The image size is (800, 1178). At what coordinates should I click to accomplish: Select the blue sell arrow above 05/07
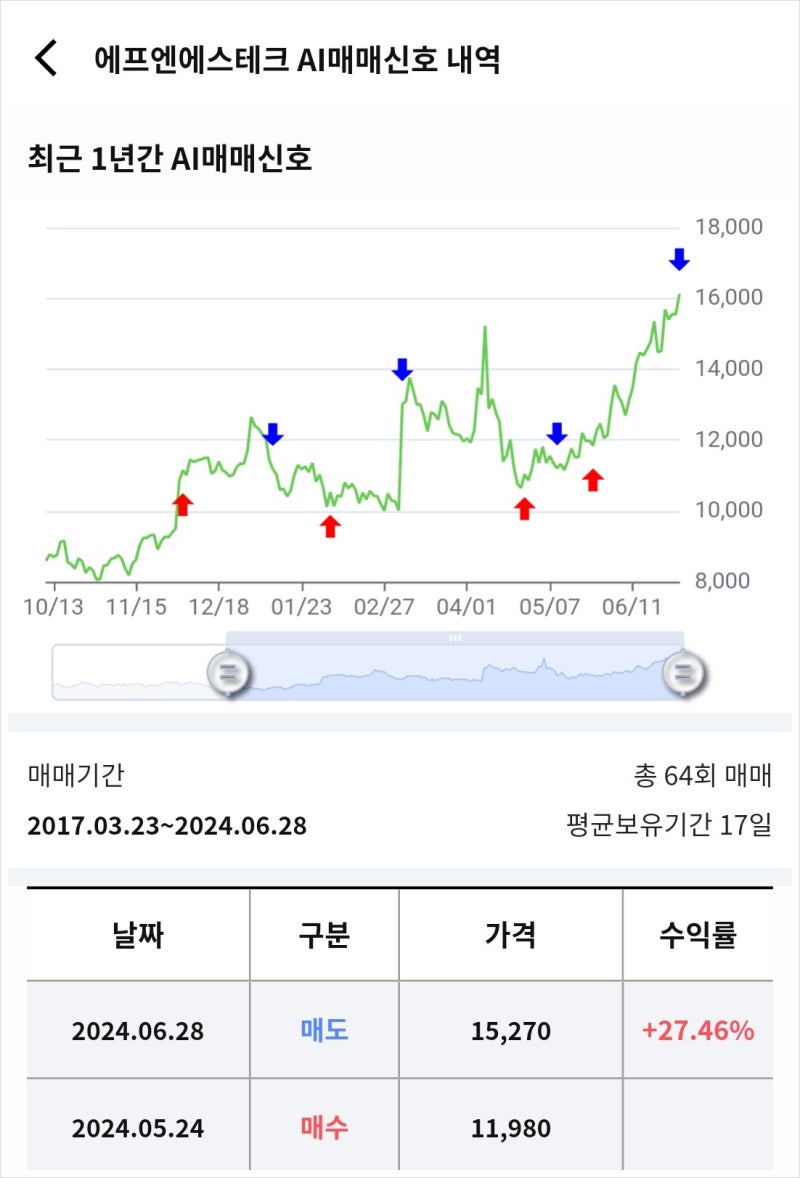point(557,434)
